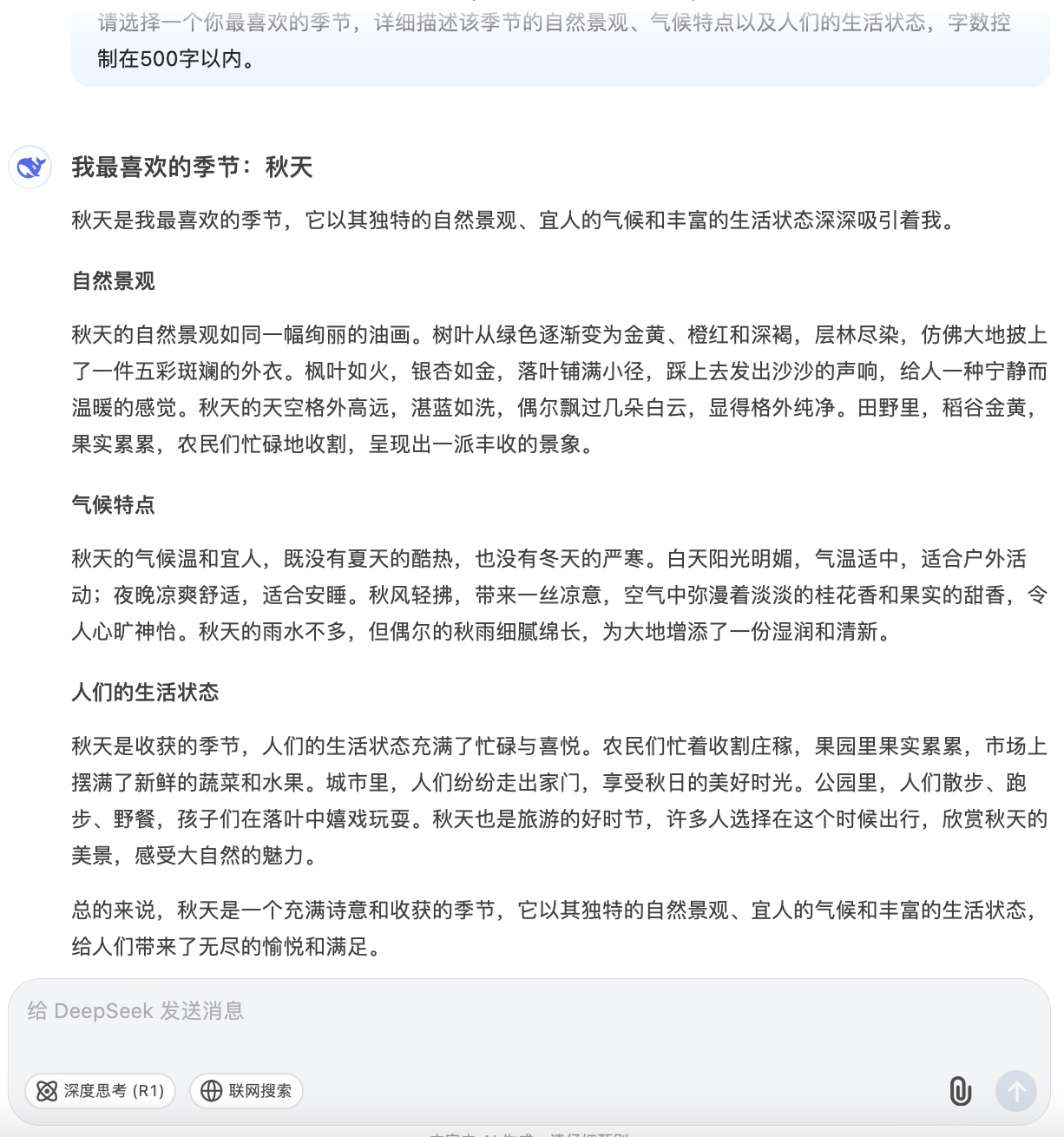1064x1137 pixels.
Task: Attach a file with the paperclip icon
Action: coord(960,1091)
